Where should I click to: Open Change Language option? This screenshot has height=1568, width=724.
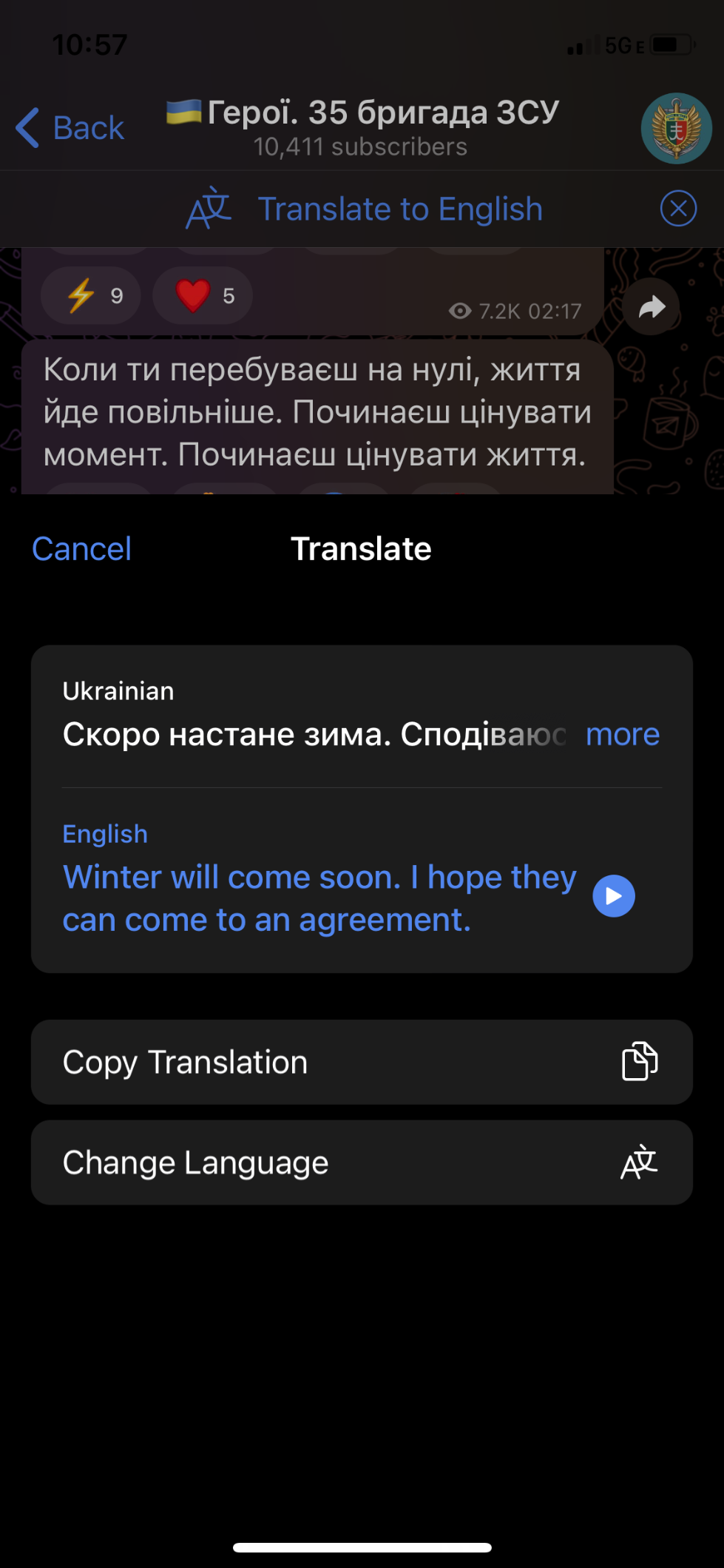pos(362,1162)
